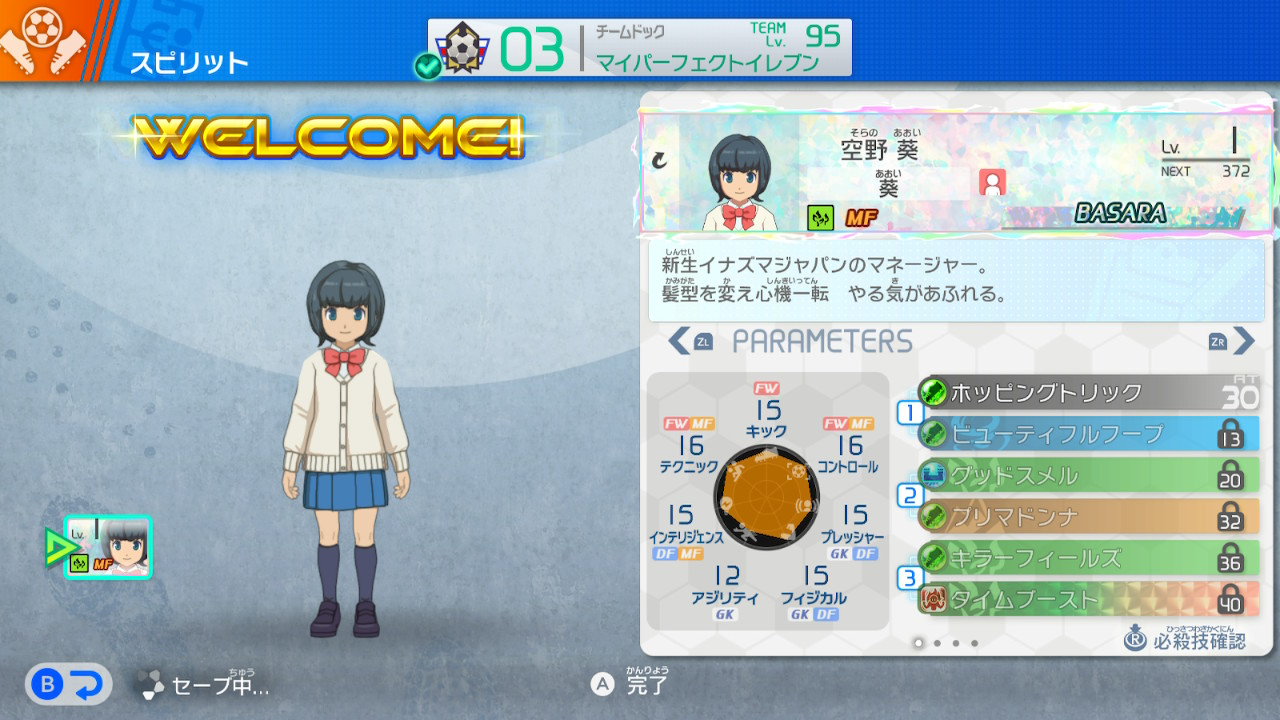Screen dimensions: 1280x720
Task: Select locked skill ビューティフルフープ
Action: click(x=1085, y=434)
